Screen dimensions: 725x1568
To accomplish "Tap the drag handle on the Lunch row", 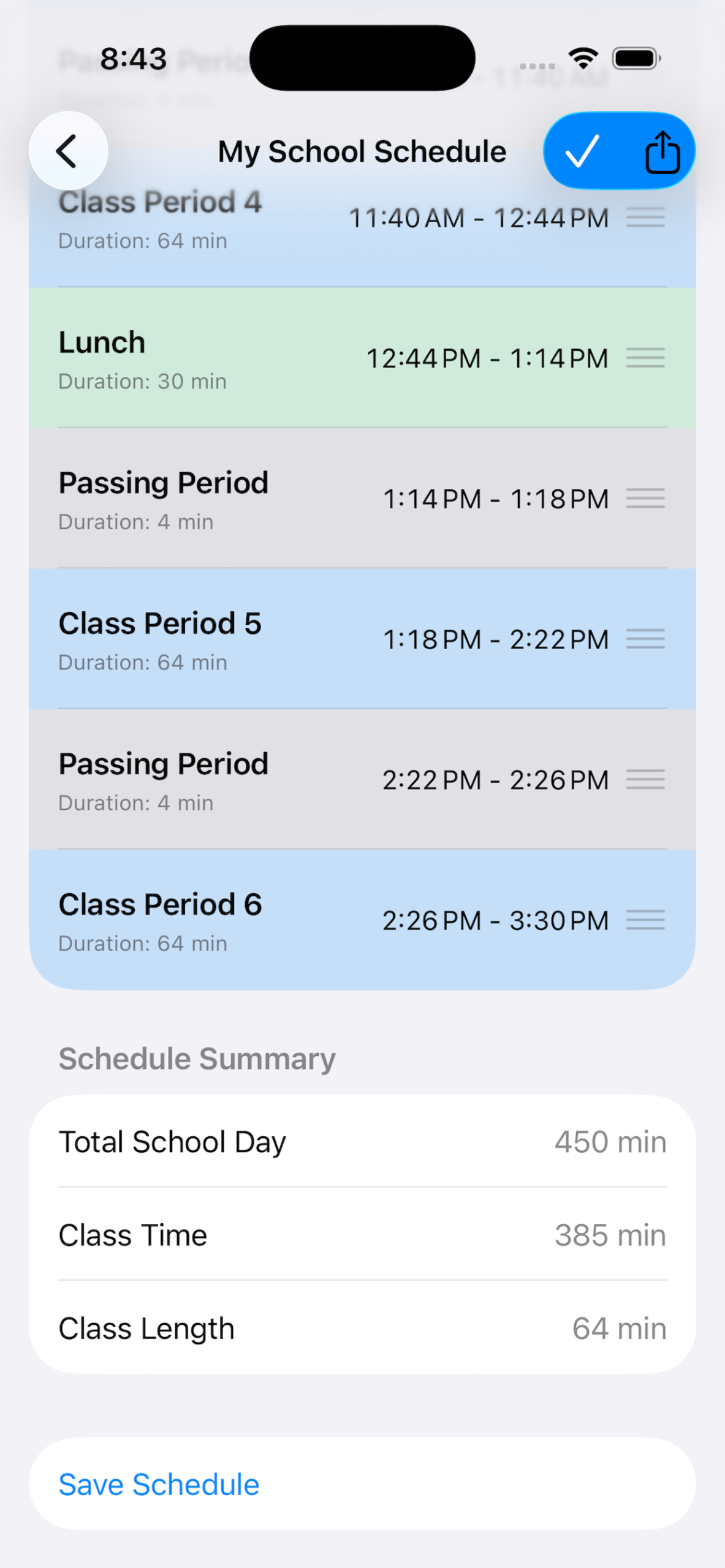I will pyautogui.click(x=647, y=358).
